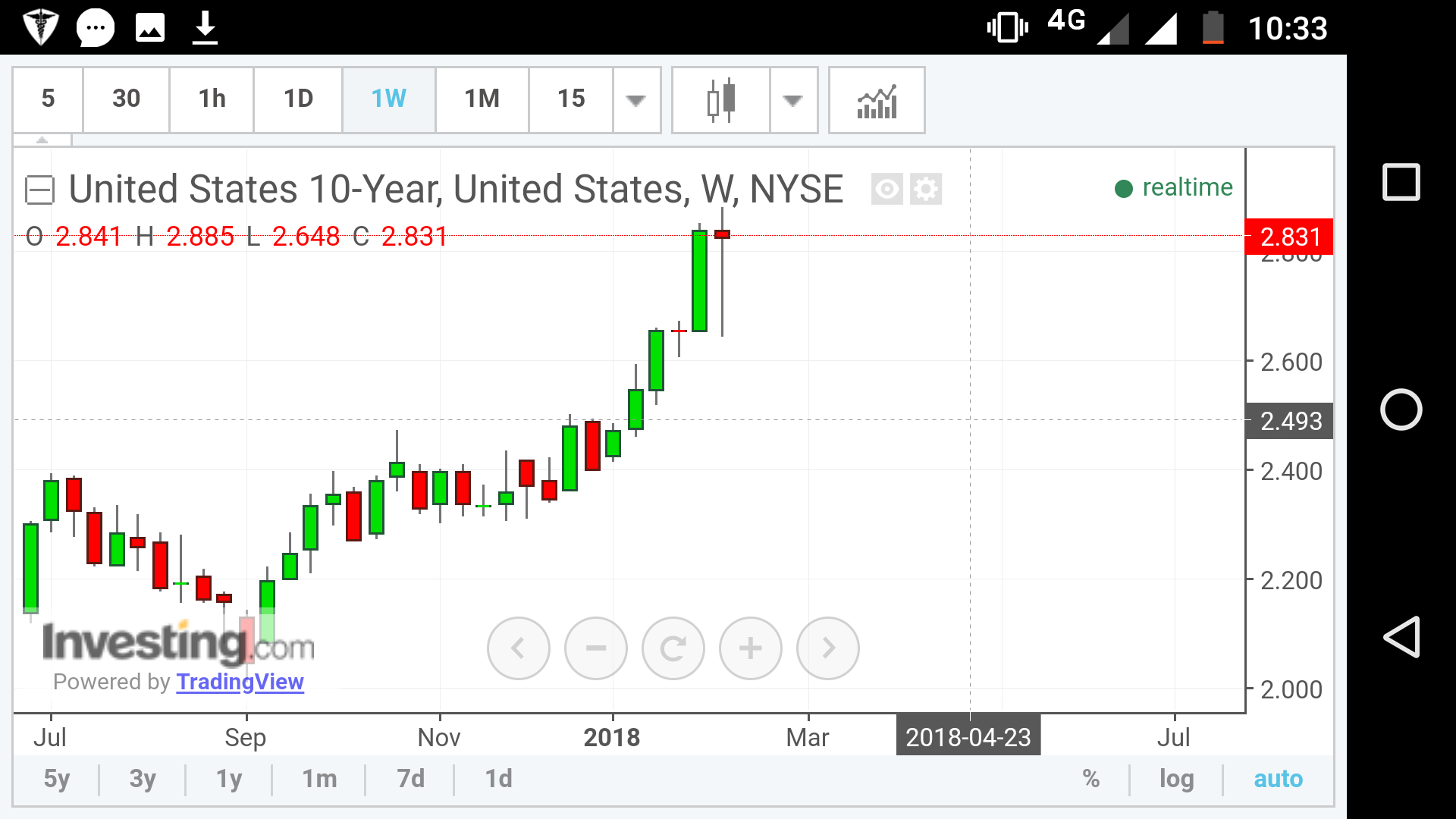
Task: Collapse the chart legend box
Action: coord(39,190)
